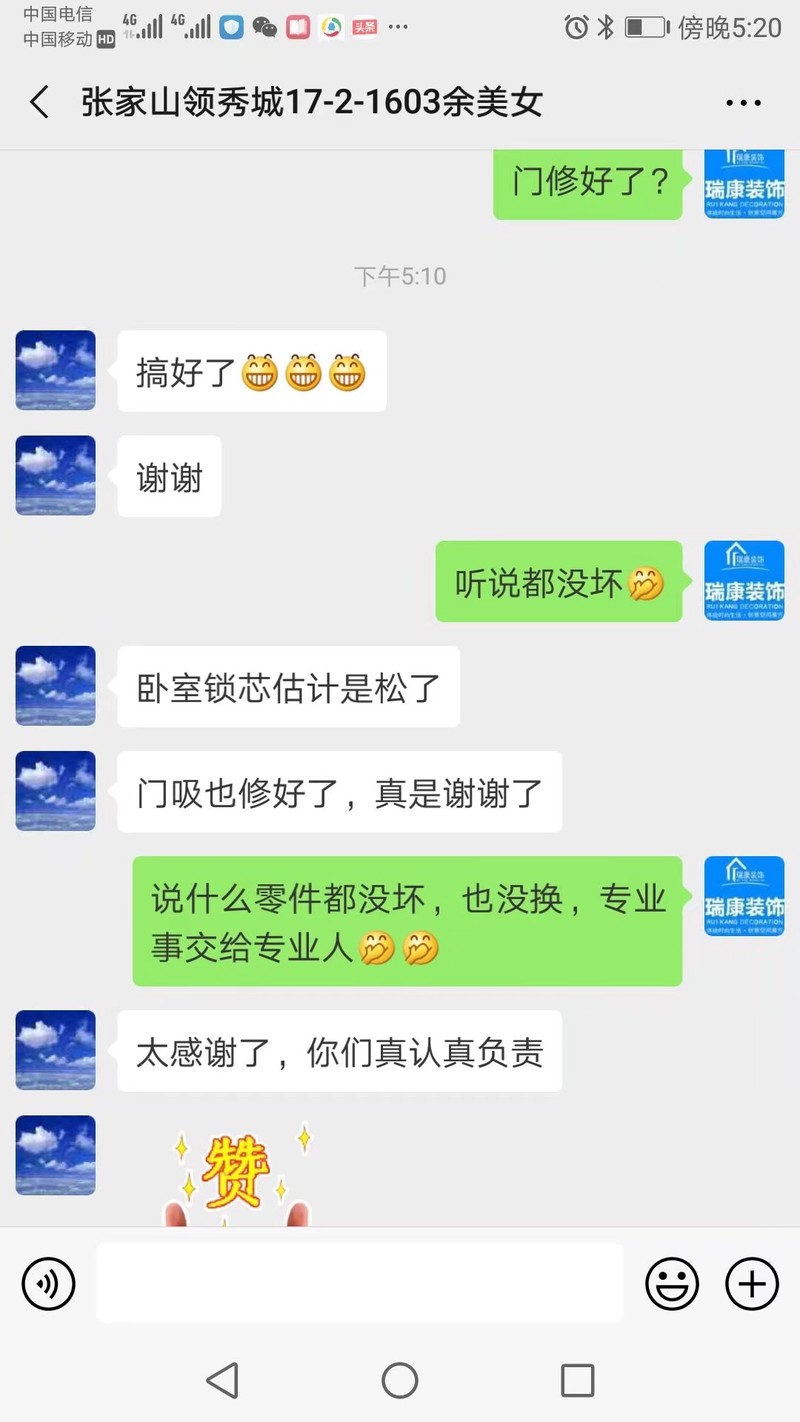Go back from this chat
The height and width of the screenshot is (1422, 800).
40,103
